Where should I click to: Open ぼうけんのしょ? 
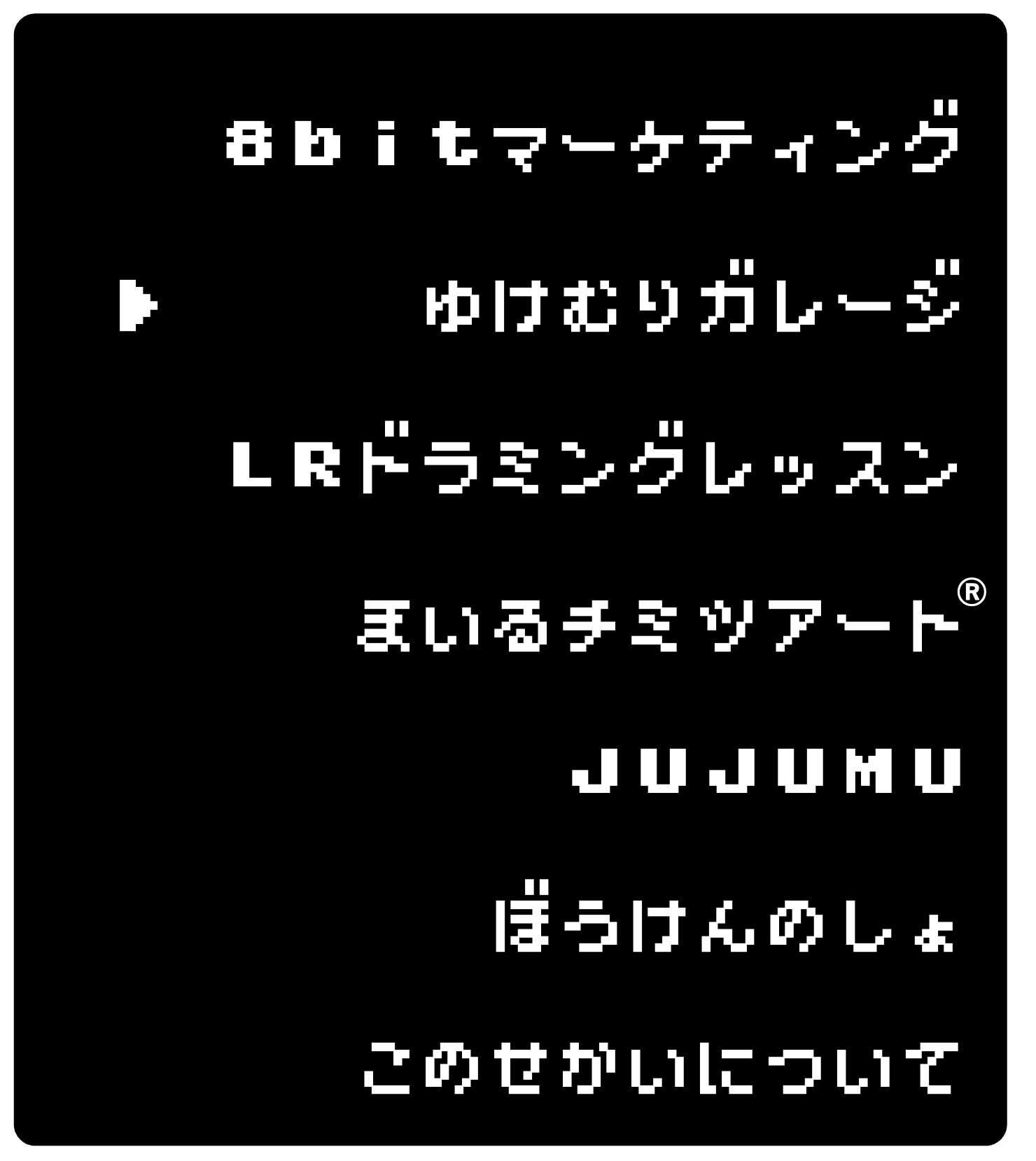click(x=724, y=927)
